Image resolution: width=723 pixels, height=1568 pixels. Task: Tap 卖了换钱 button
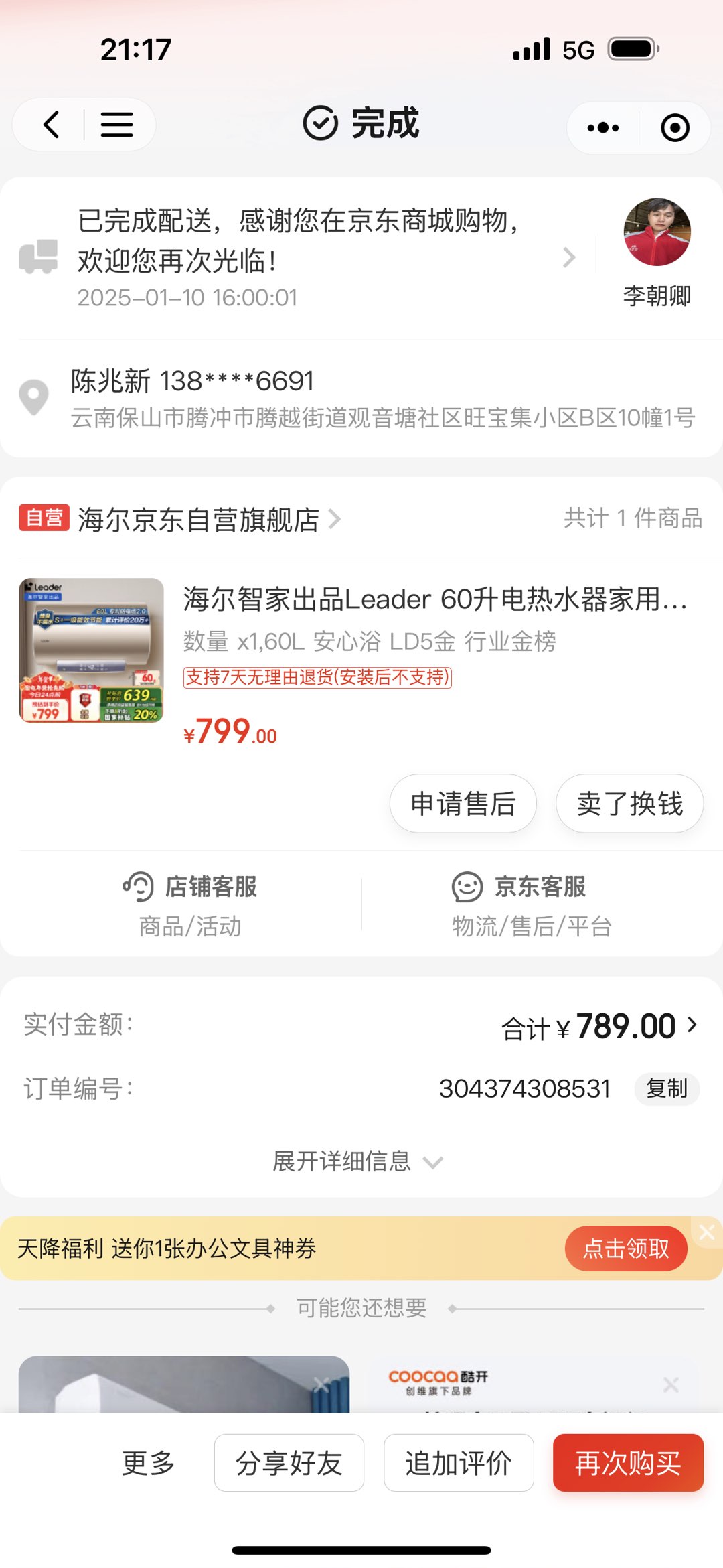coord(629,804)
